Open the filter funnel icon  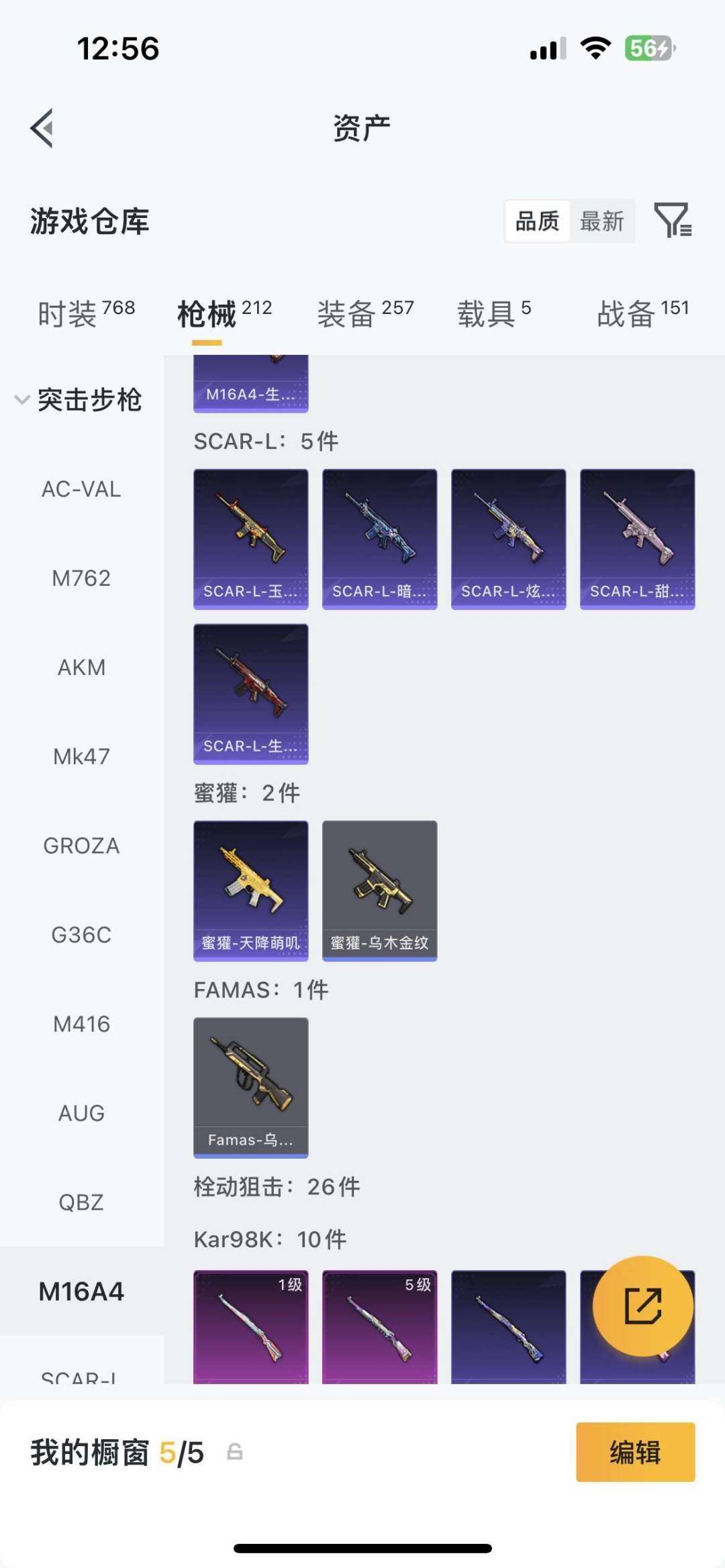(x=673, y=220)
